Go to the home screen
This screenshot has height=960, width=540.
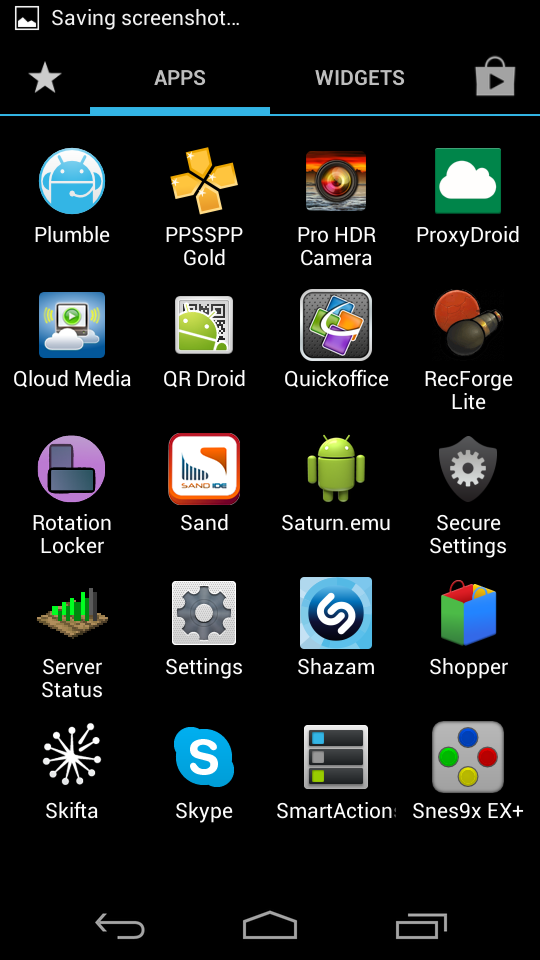(270, 925)
